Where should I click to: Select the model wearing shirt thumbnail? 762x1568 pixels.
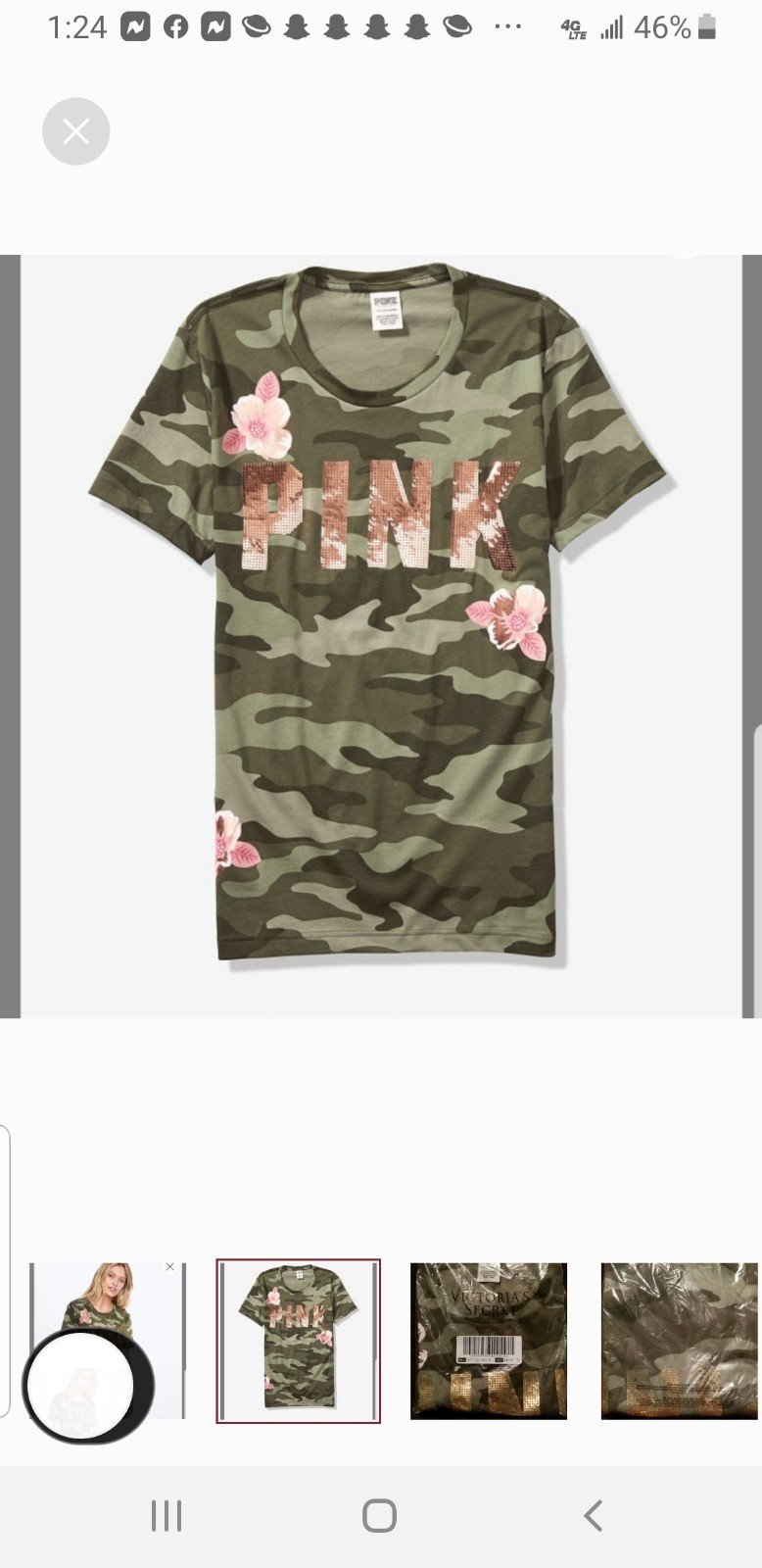click(108, 1340)
